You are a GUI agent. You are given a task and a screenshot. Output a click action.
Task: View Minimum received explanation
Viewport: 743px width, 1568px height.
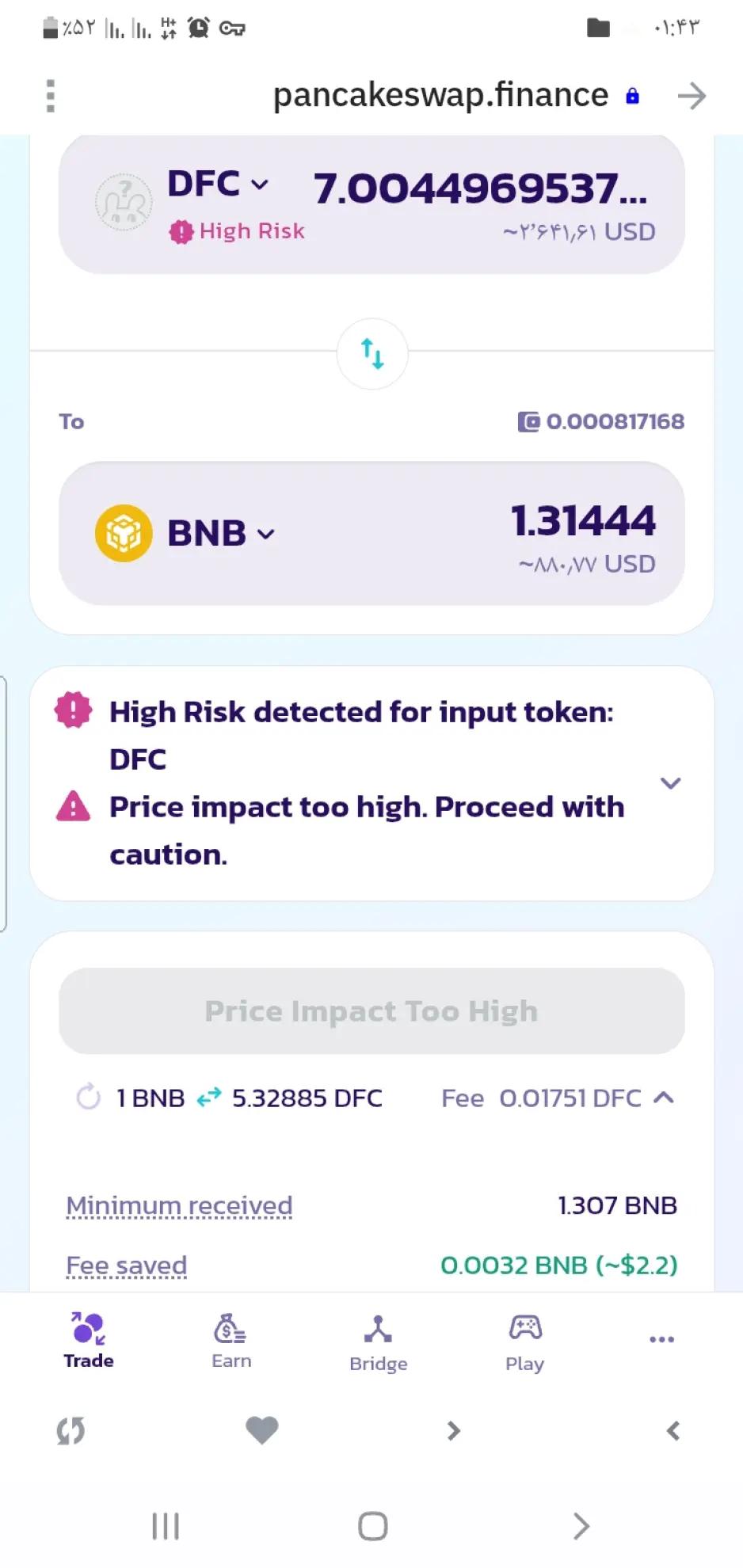(179, 1205)
